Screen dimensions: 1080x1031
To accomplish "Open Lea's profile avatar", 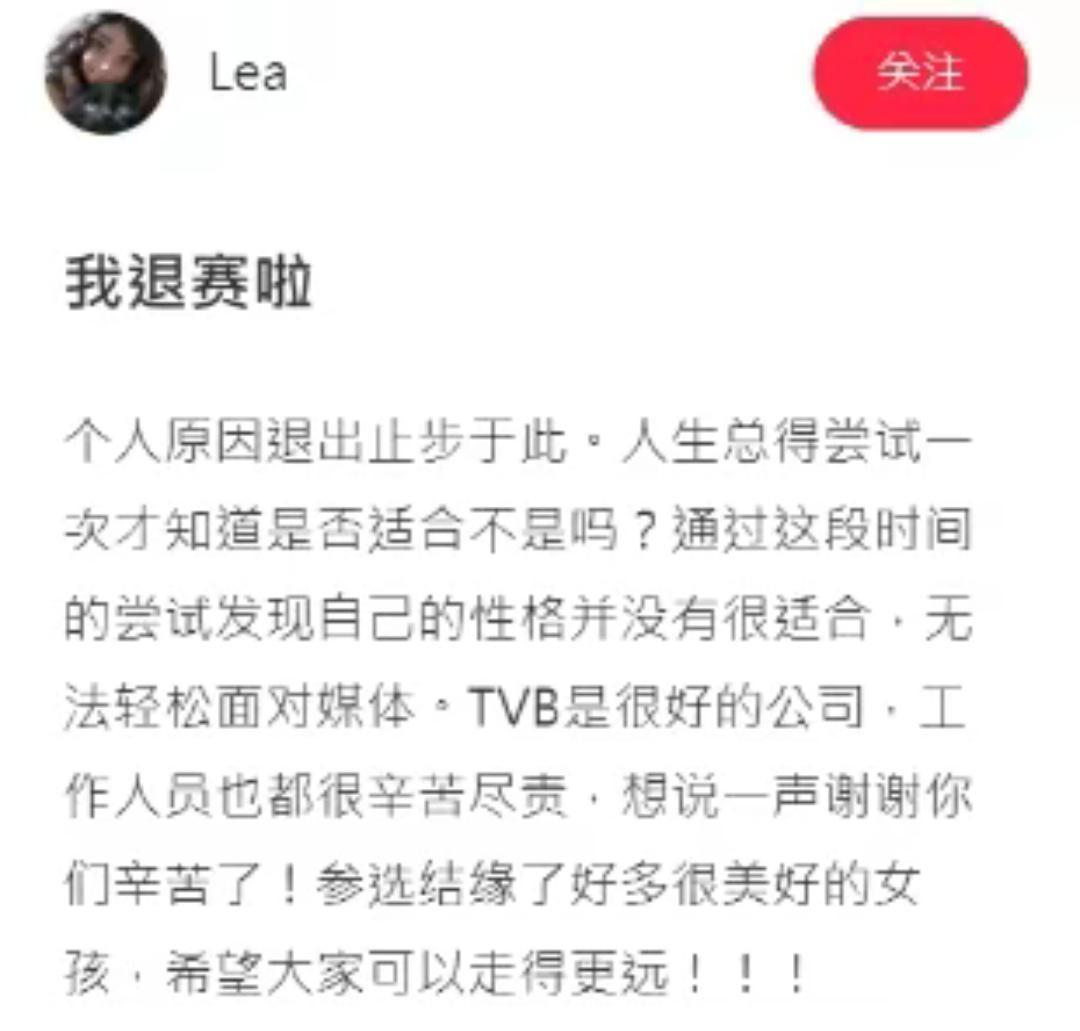I will 105,74.
